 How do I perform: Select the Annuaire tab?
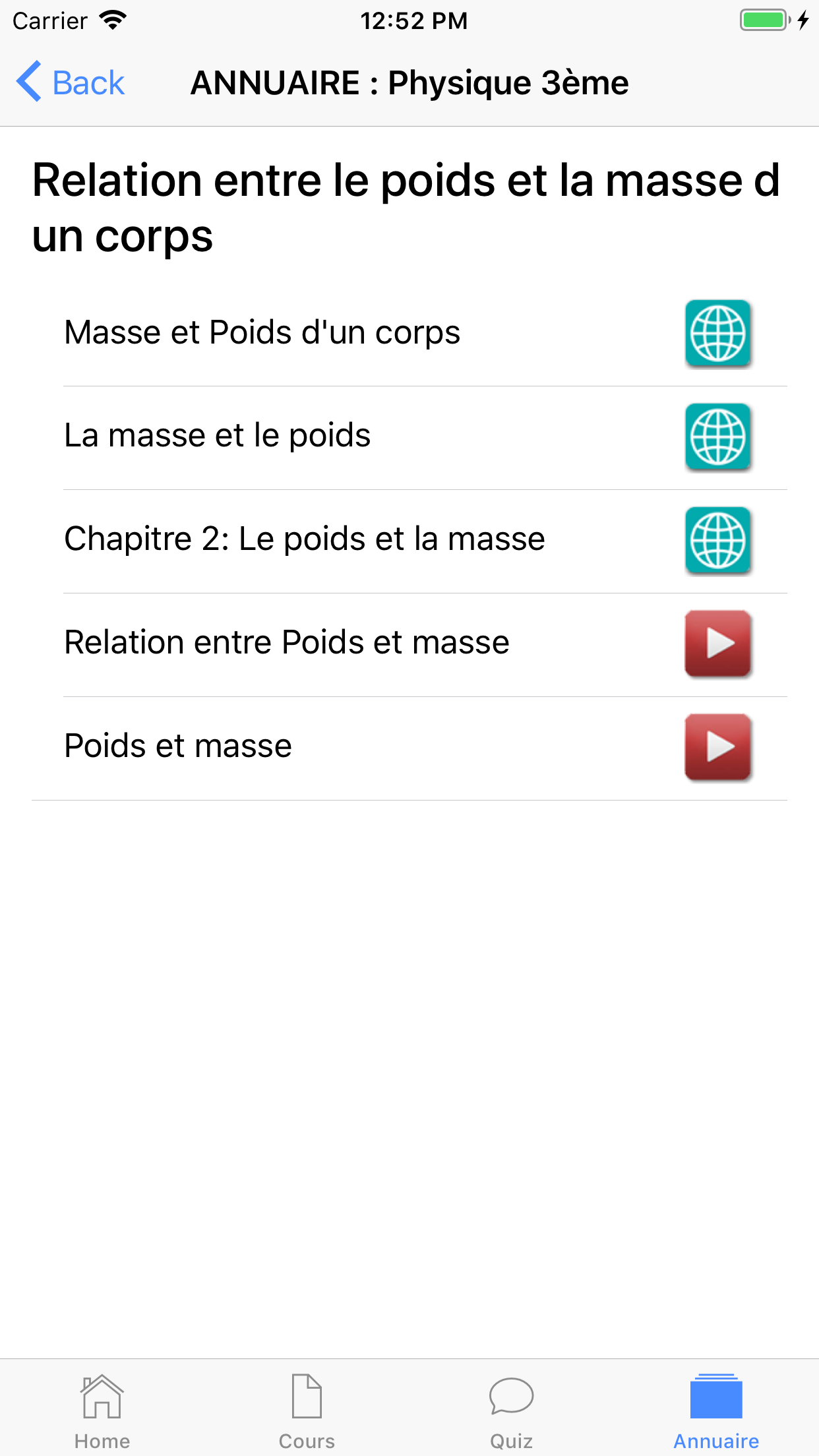pyautogui.click(x=716, y=1410)
